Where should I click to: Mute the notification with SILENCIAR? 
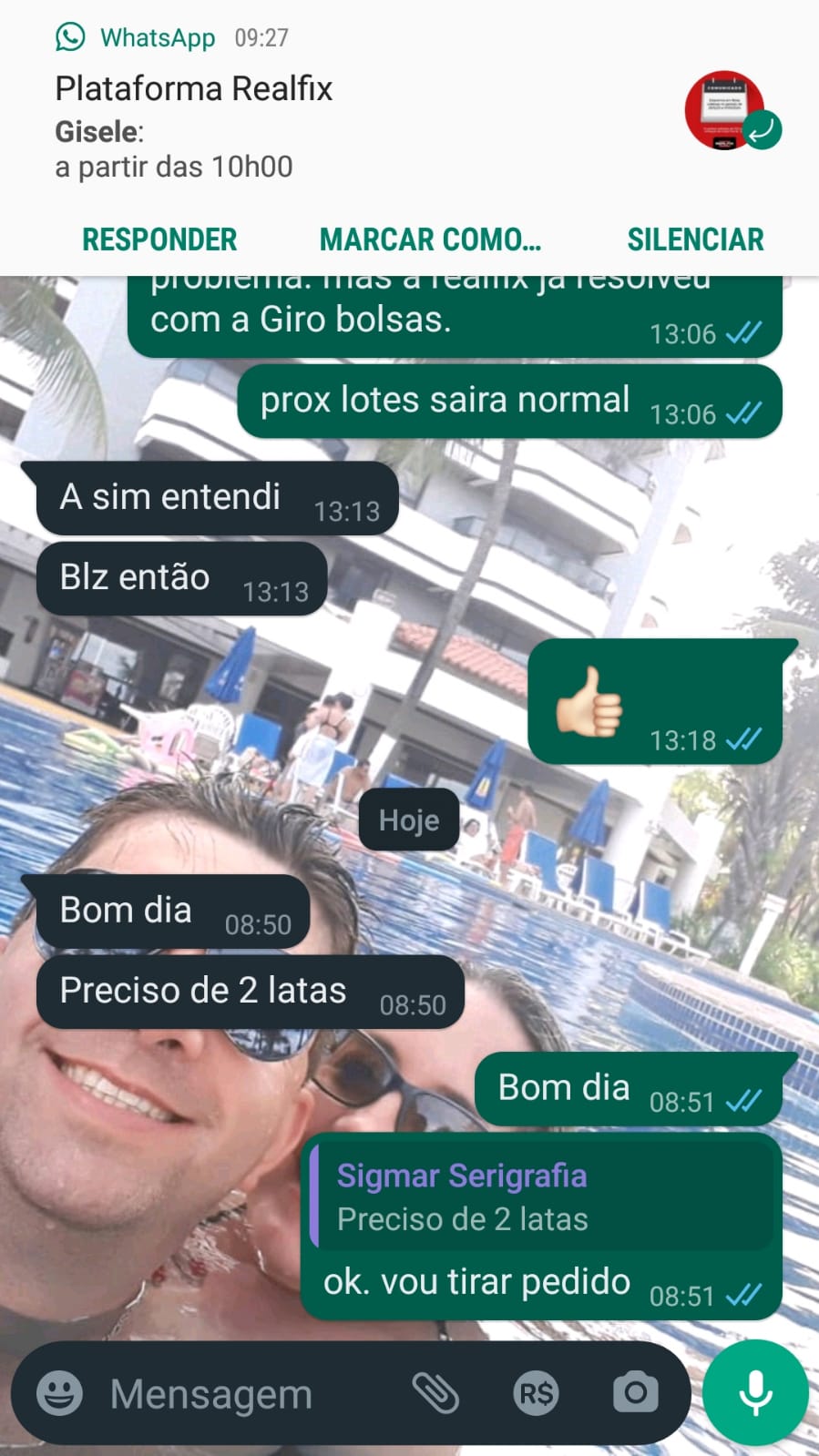point(695,239)
